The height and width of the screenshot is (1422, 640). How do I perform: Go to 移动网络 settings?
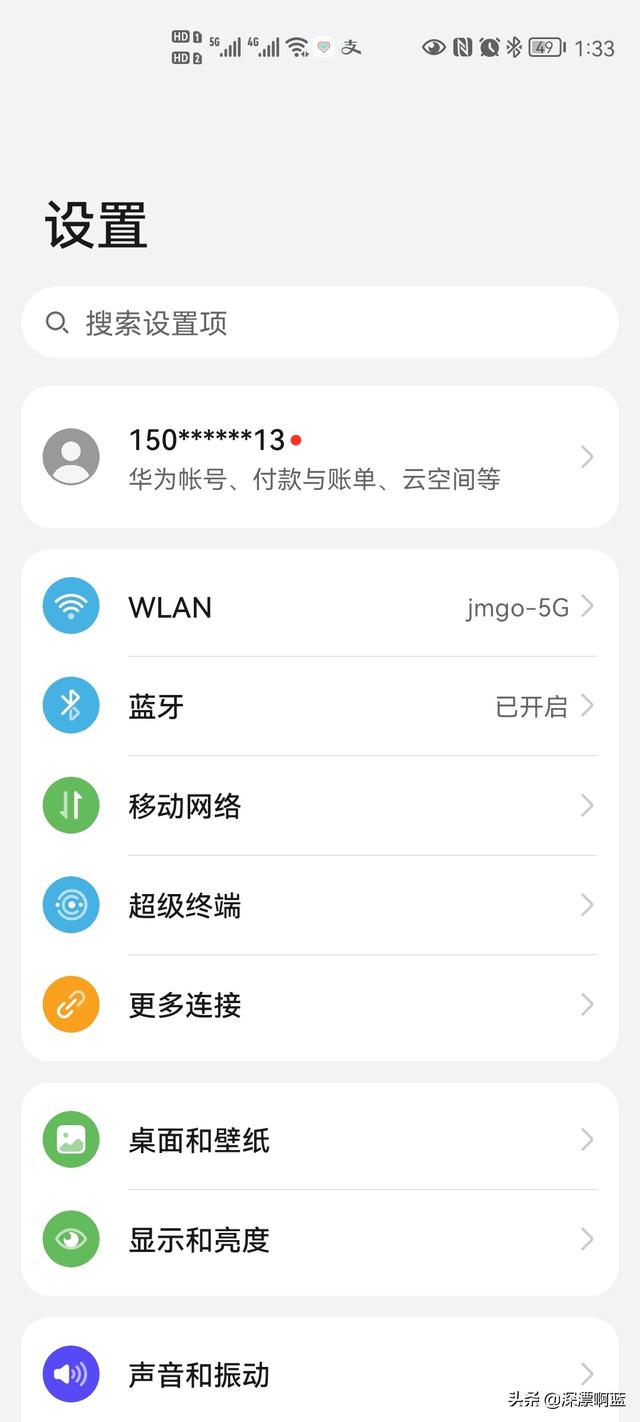tap(320, 806)
